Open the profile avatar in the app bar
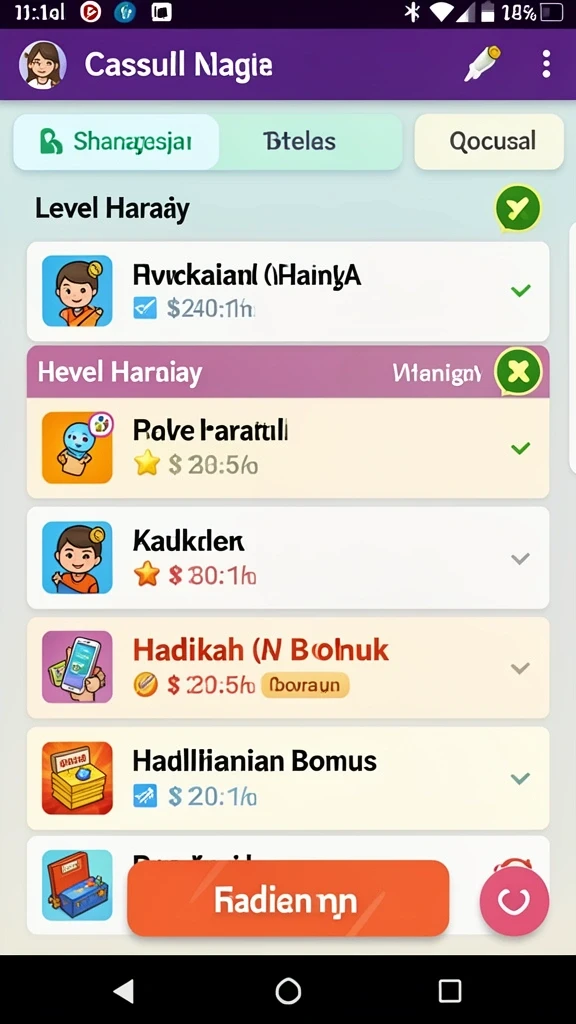This screenshot has width=576, height=1024. click(x=42, y=64)
